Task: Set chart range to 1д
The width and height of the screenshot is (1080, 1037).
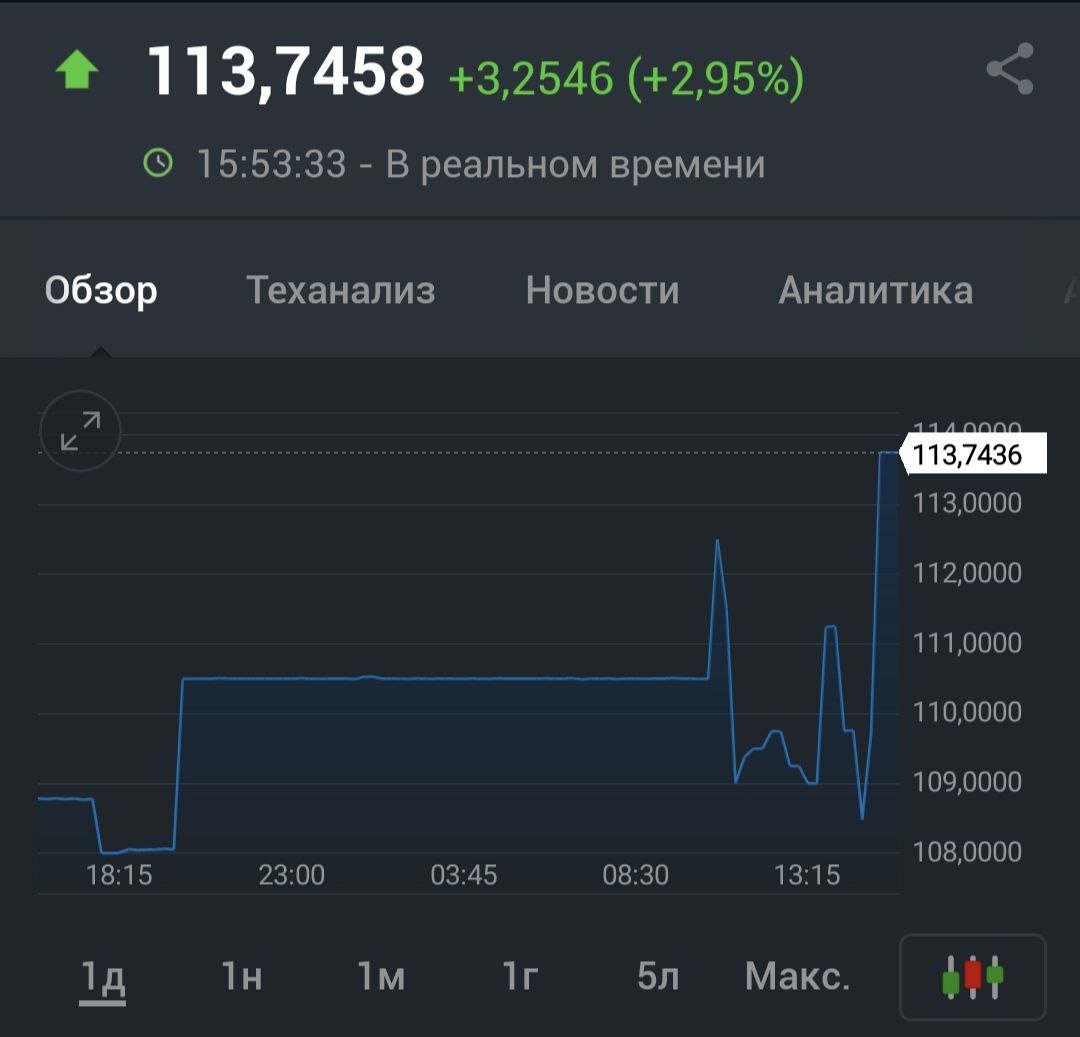Action: pos(103,977)
